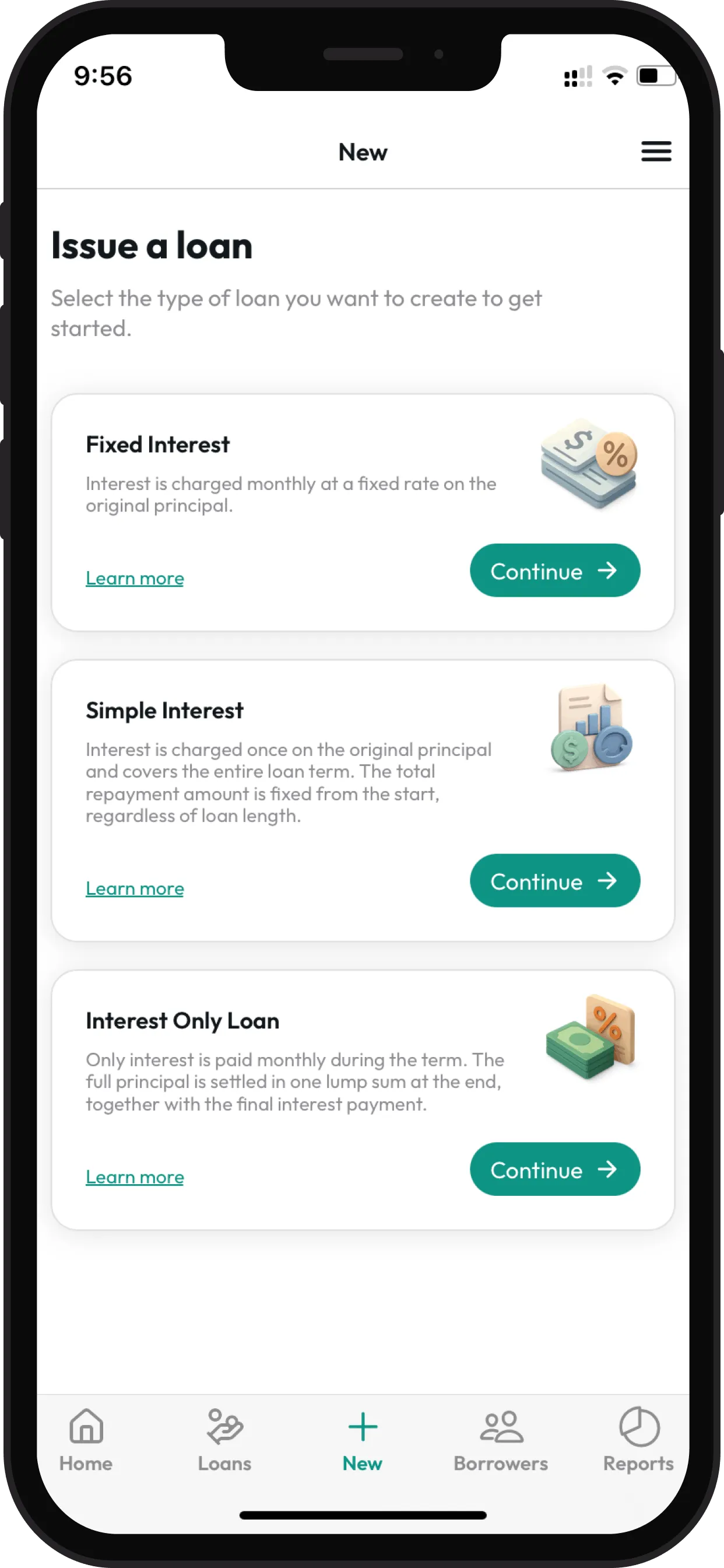Select the New tab

(363, 1440)
